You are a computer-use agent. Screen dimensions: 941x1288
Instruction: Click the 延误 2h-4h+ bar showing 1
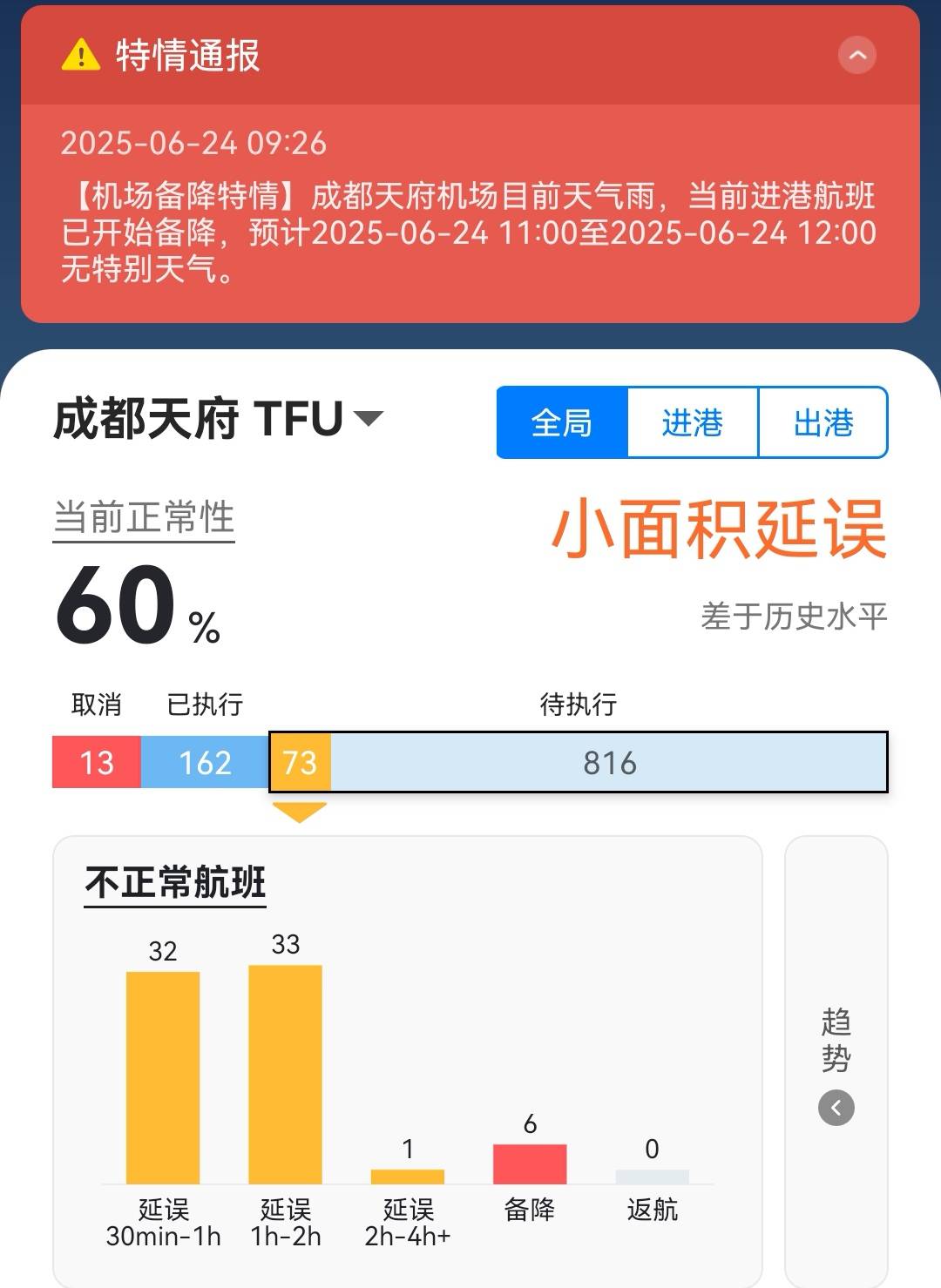[x=408, y=1171]
